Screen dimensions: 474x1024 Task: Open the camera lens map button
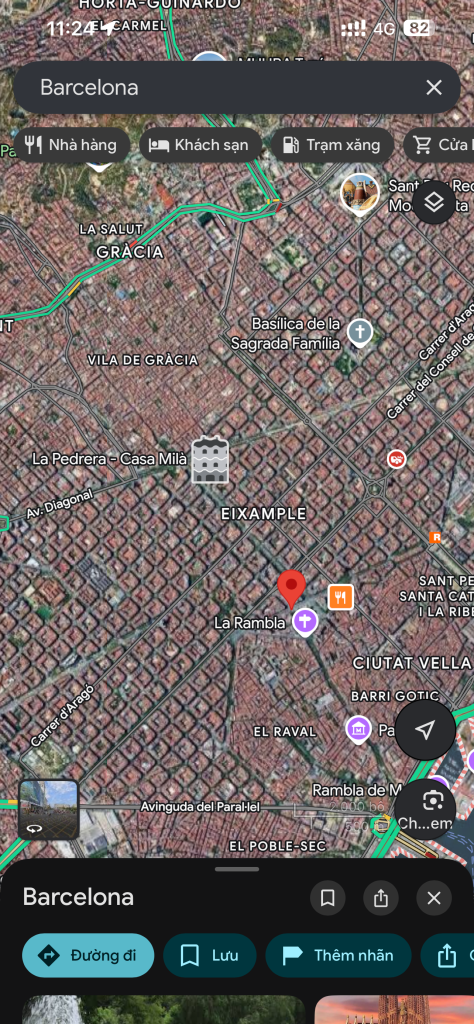(x=425, y=808)
